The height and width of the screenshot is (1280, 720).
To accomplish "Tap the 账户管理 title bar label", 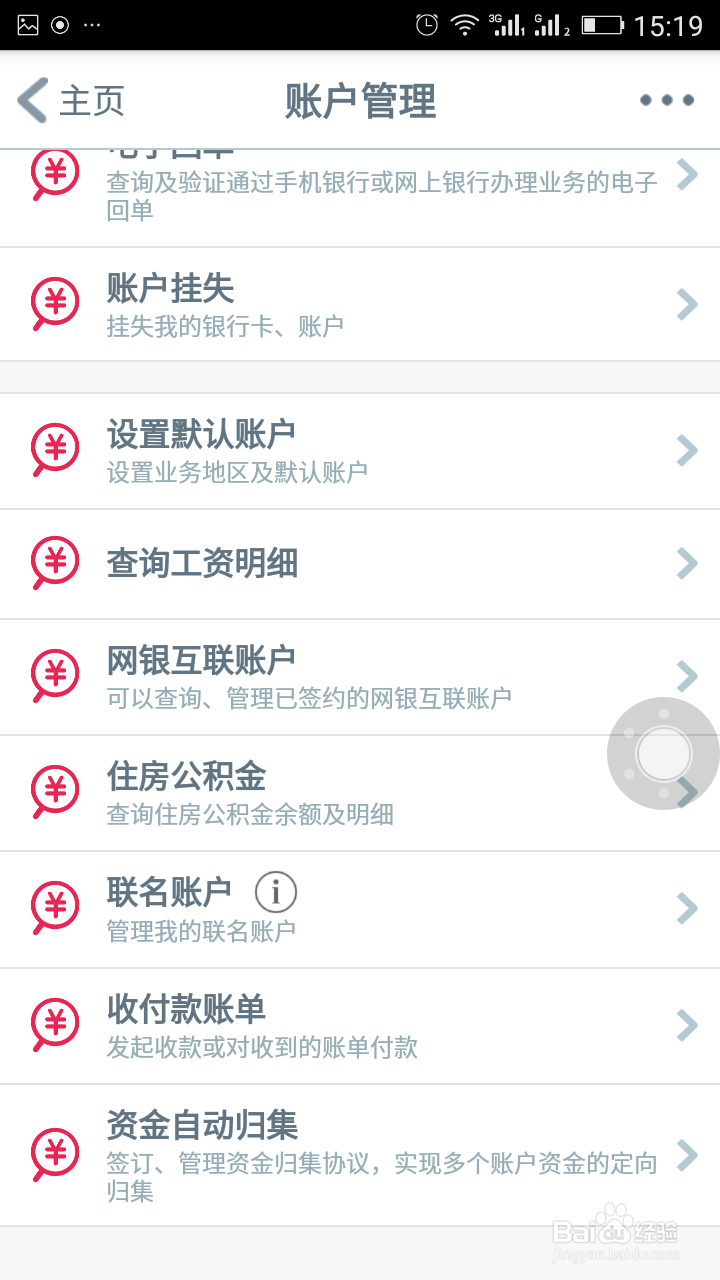I will (360, 100).
